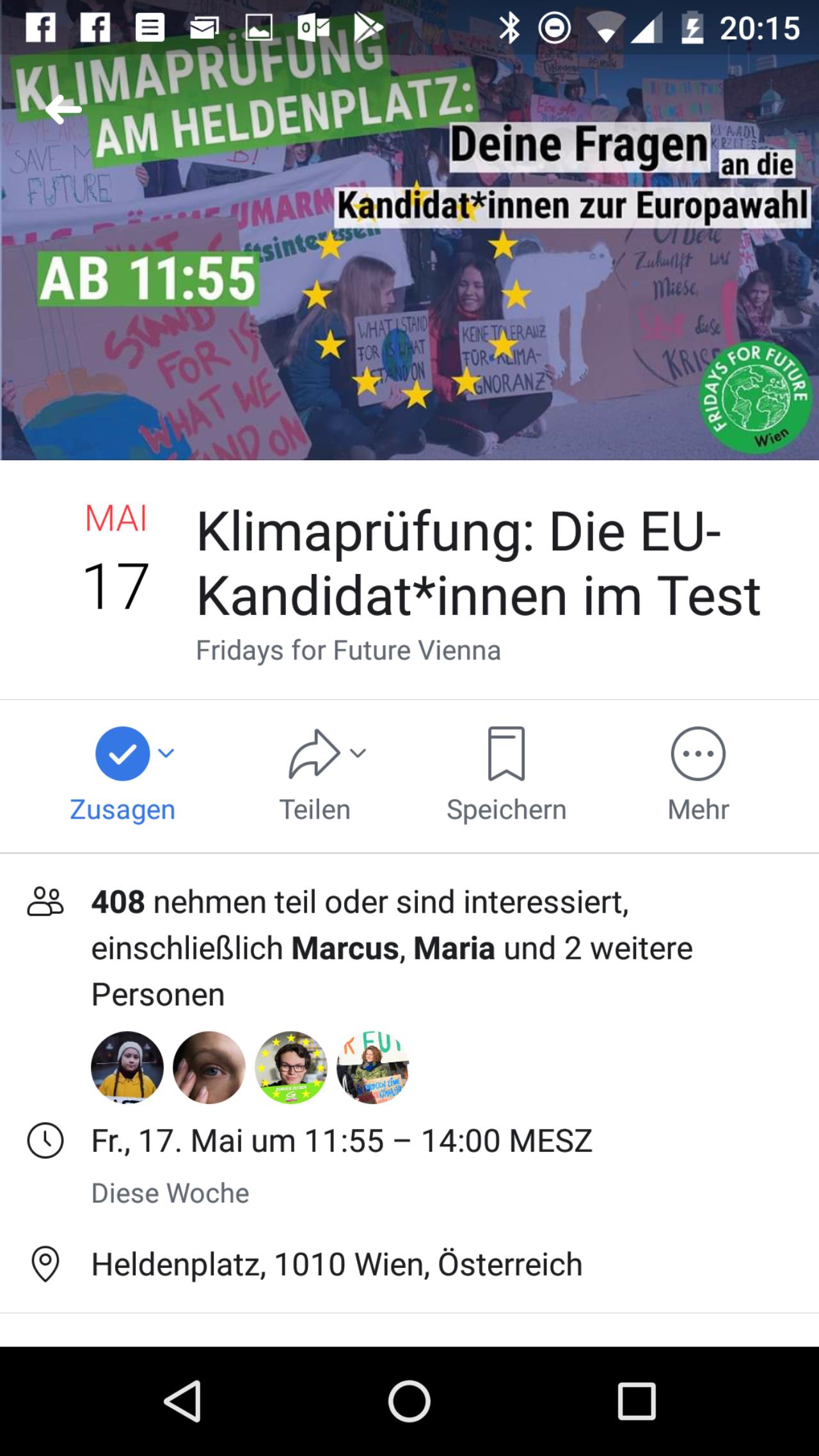Share the event via Teilen
The image size is (819, 1456).
[x=315, y=775]
